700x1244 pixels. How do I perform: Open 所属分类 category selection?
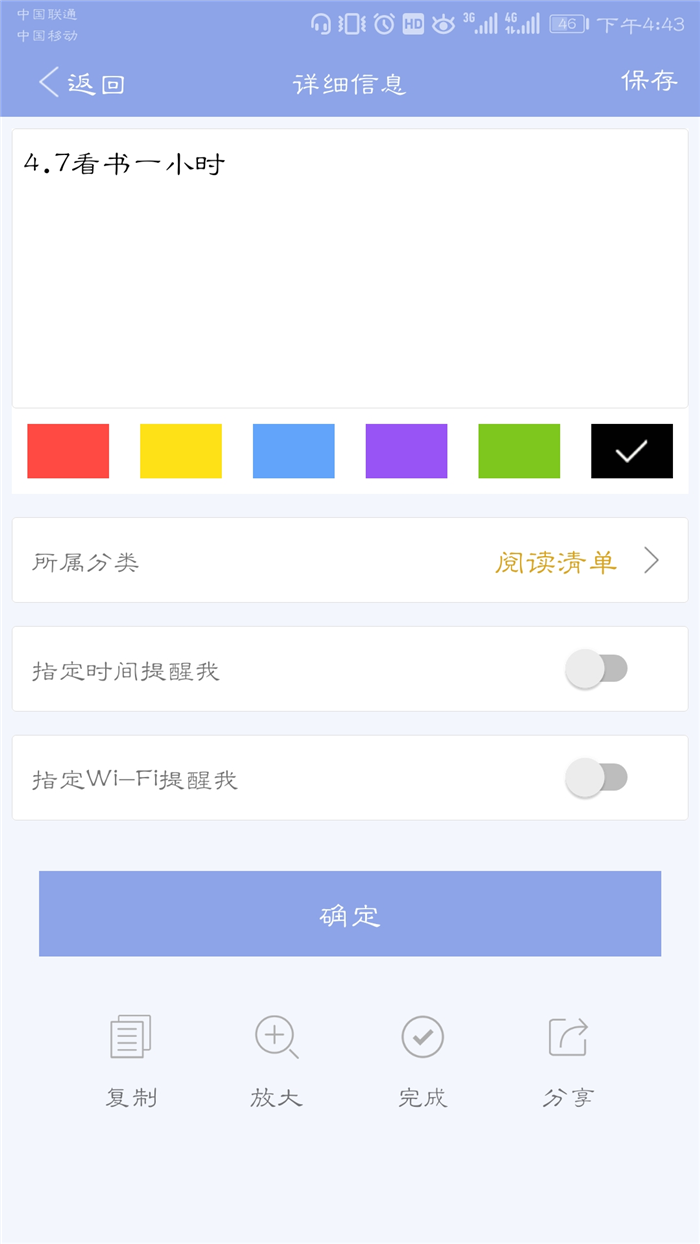click(x=350, y=561)
